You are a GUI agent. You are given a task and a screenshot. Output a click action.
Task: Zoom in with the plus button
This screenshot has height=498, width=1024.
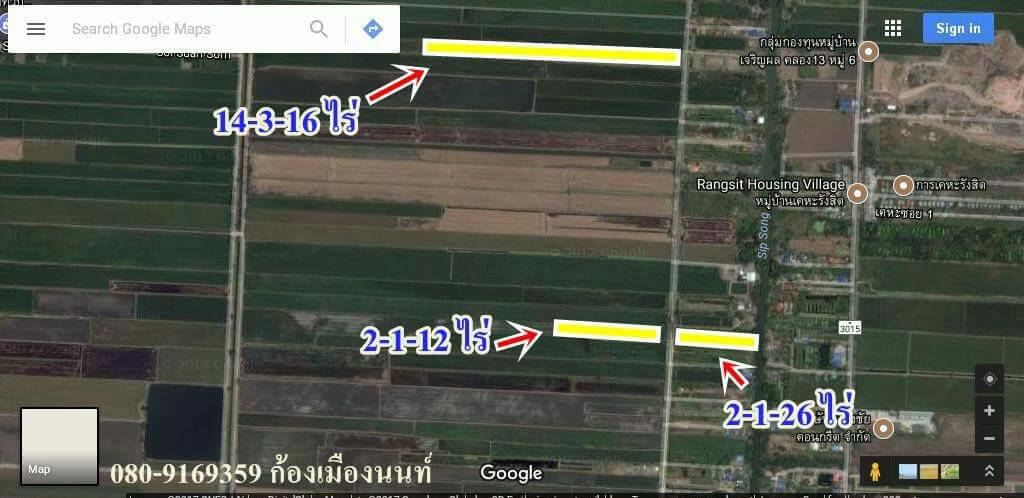point(989,411)
